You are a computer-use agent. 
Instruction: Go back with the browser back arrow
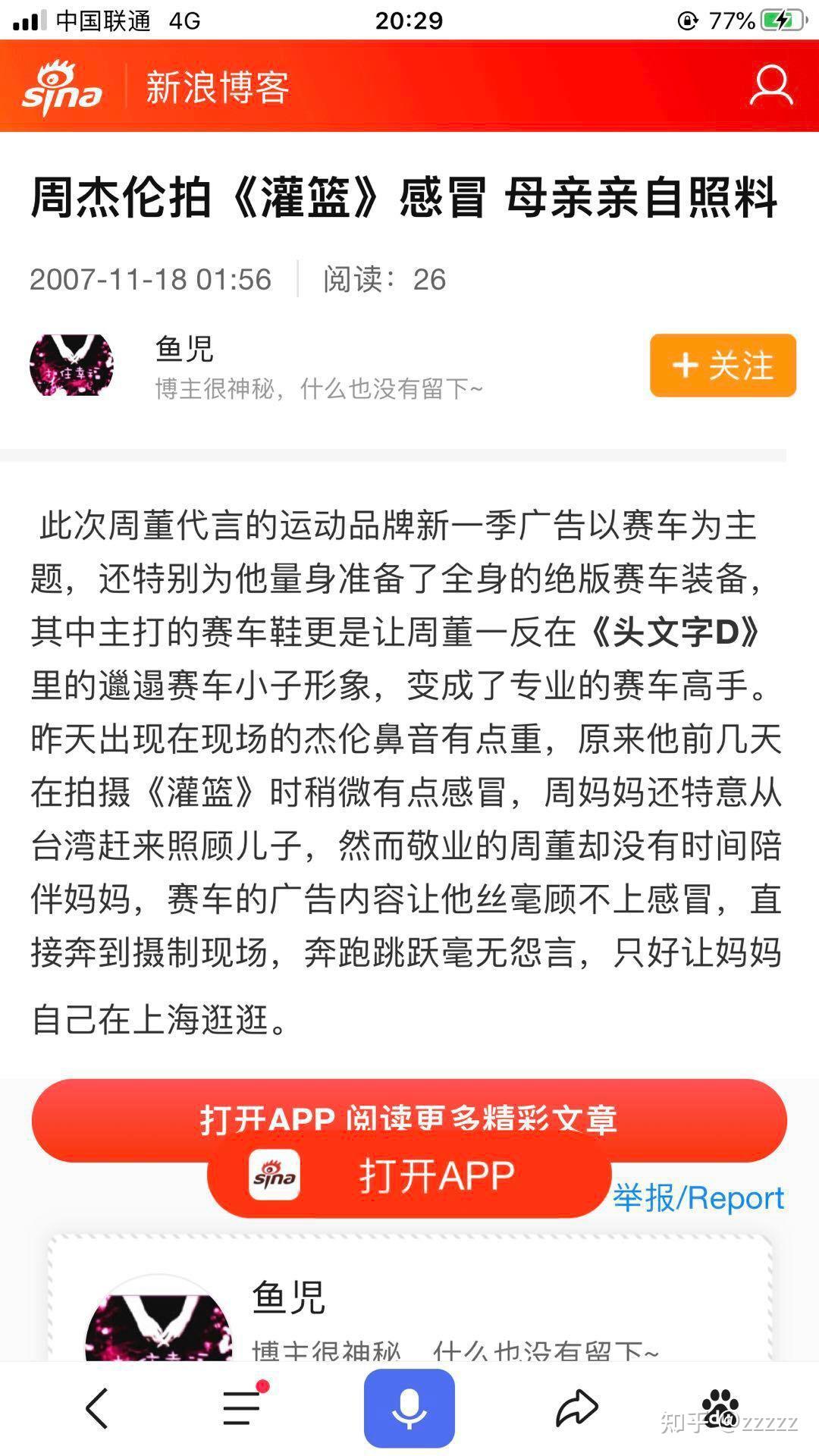tap(97, 1409)
